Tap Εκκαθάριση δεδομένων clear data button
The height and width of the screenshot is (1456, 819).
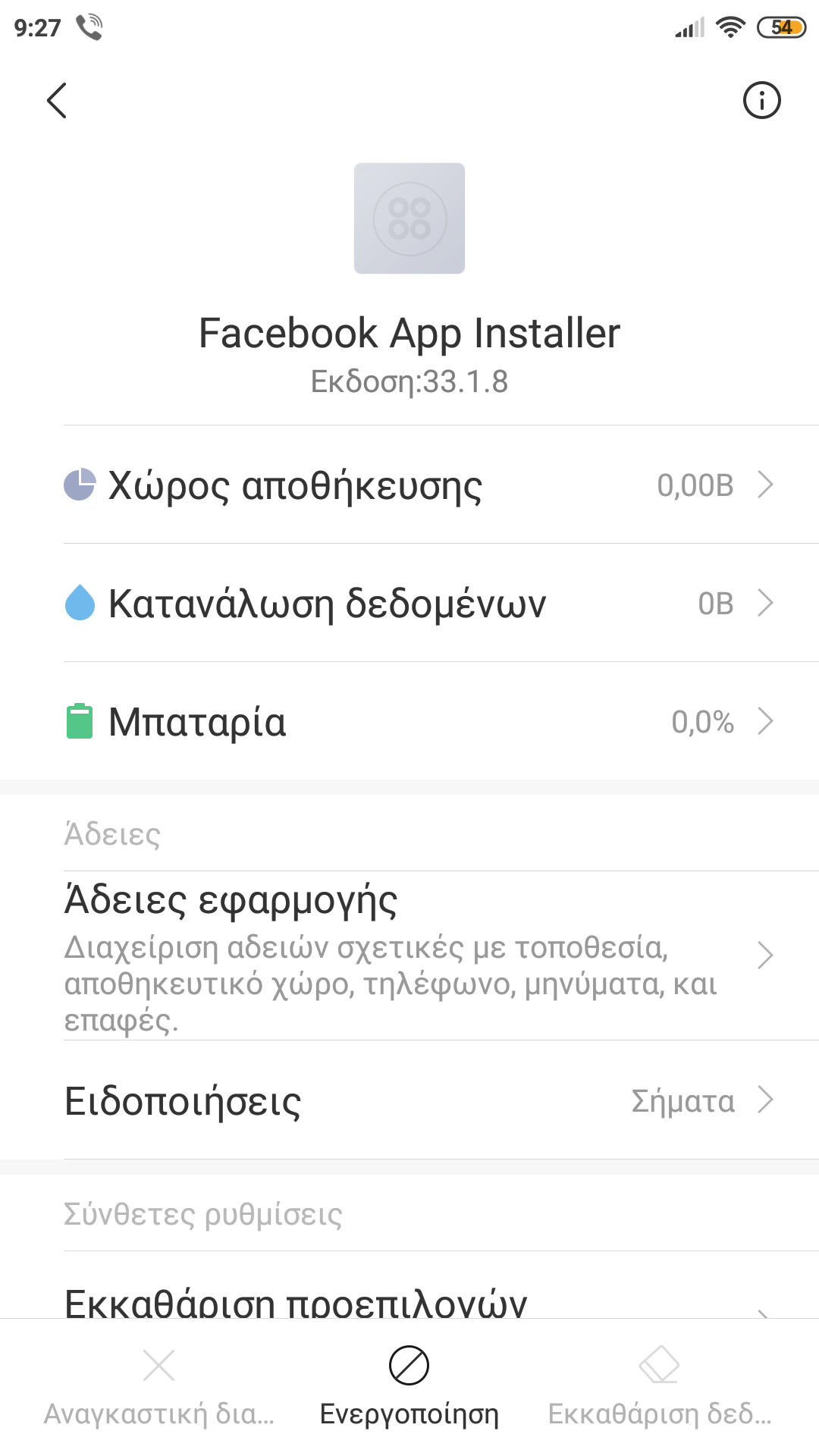click(x=660, y=1385)
